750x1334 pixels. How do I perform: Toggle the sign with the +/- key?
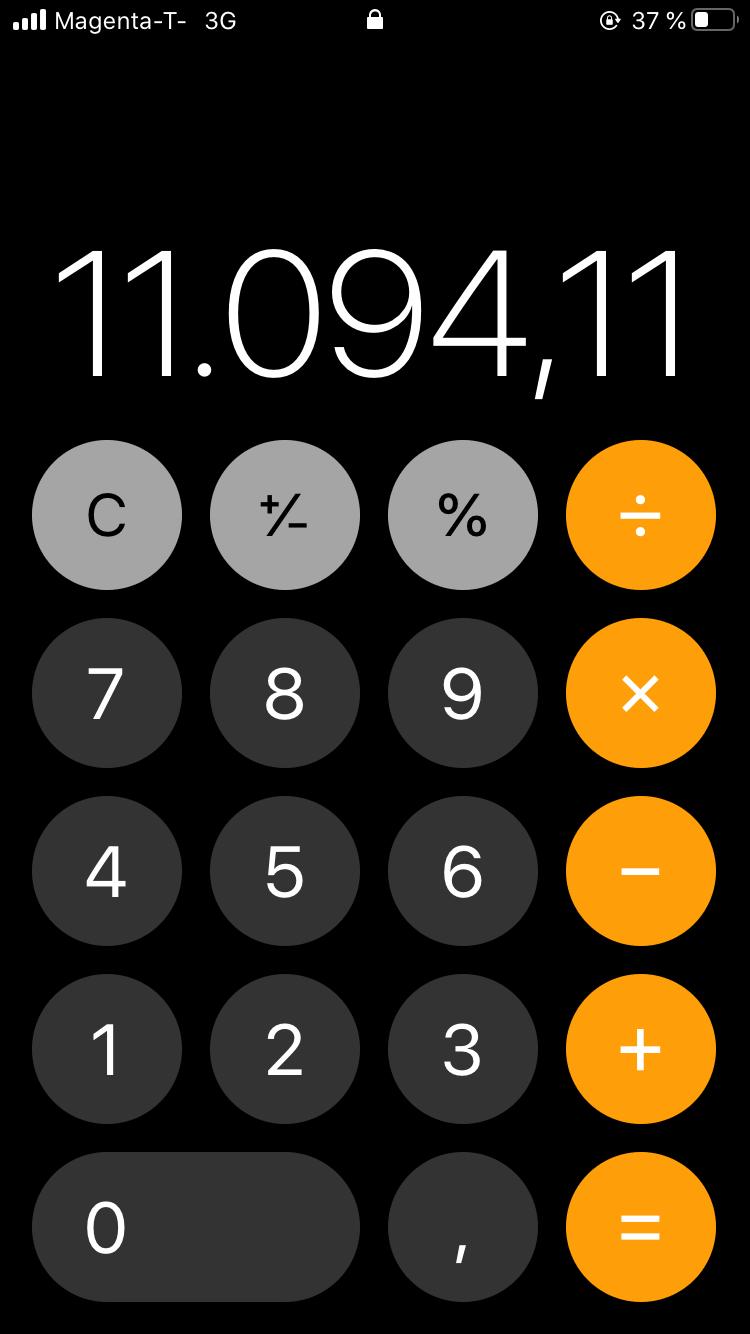285,515
